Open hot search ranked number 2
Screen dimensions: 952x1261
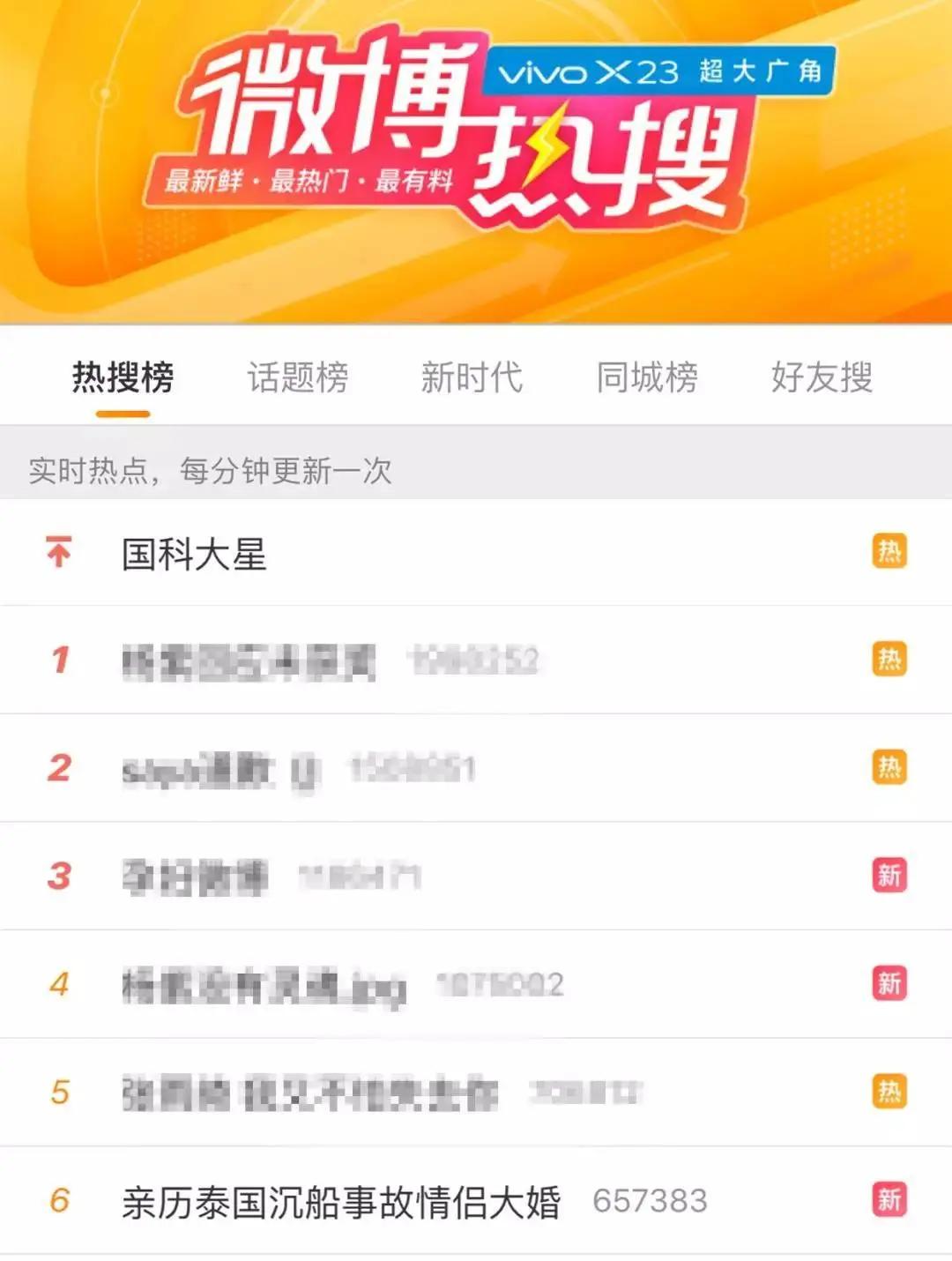476,768
